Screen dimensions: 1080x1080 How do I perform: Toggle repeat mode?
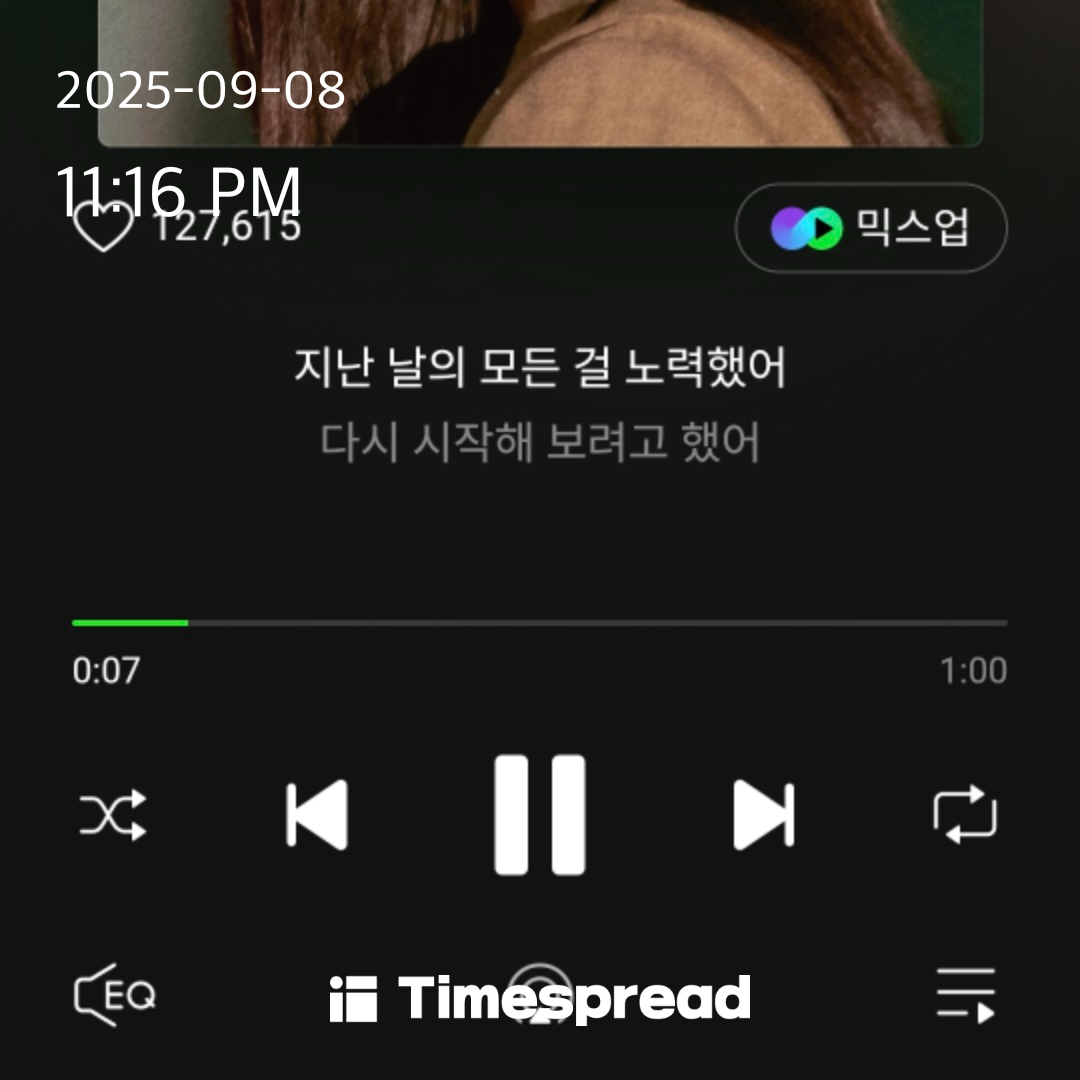(x=965, y=814)
